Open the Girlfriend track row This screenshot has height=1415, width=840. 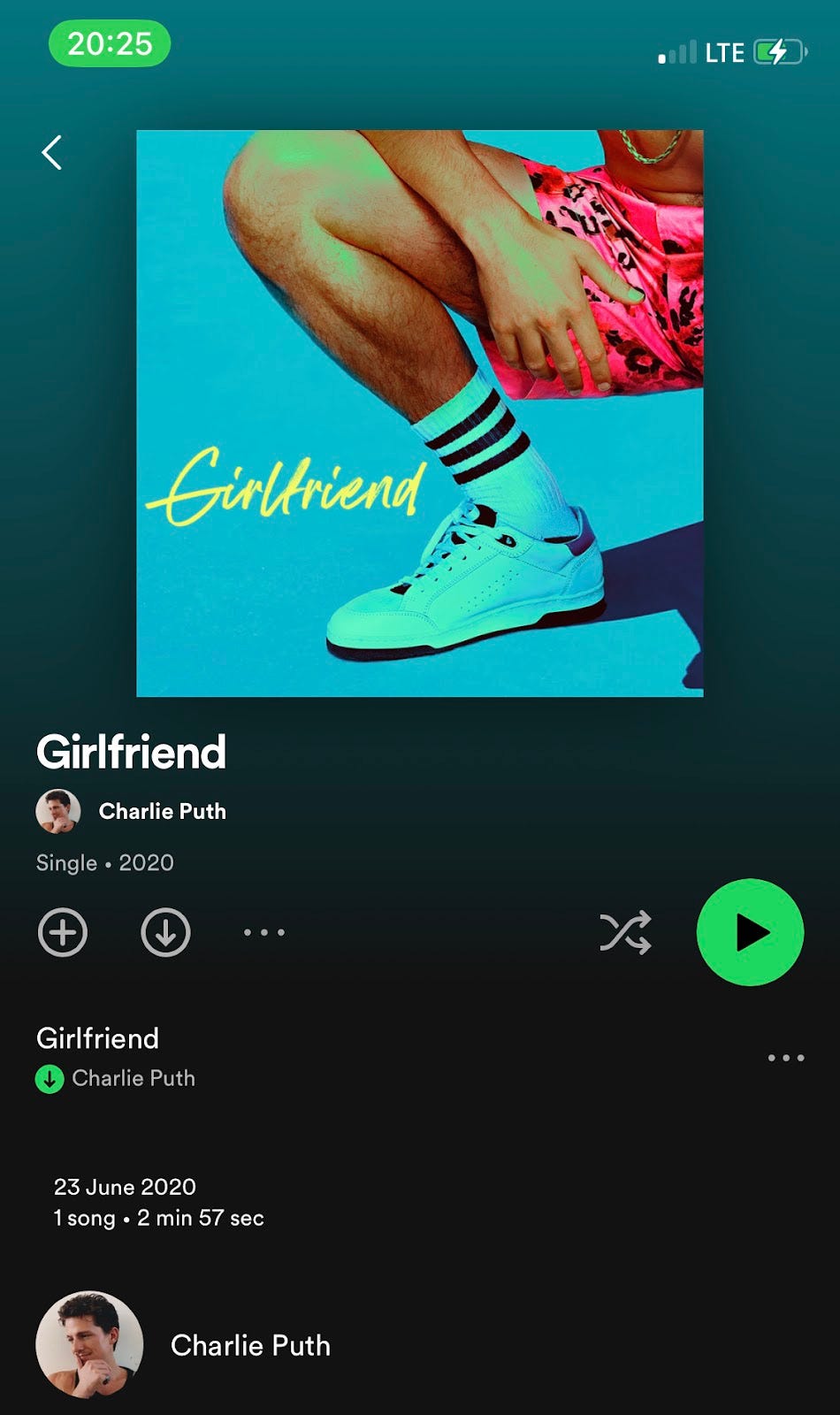[265, 1057]
